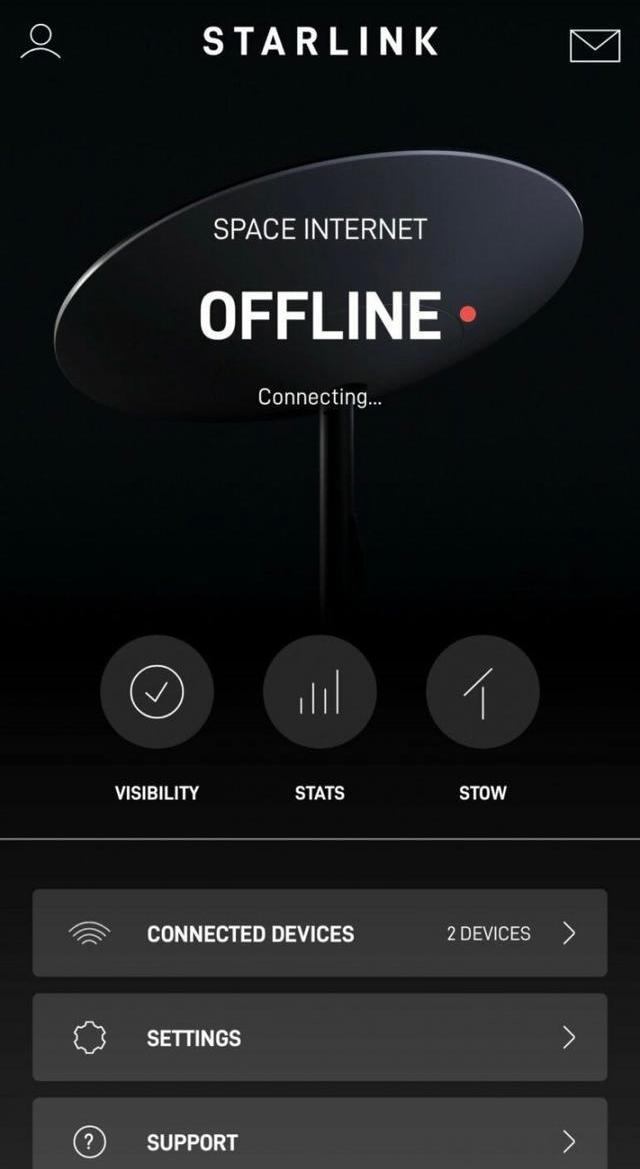Open the account profile icon
Viewport: 640px width, 1169px height.
41,42
